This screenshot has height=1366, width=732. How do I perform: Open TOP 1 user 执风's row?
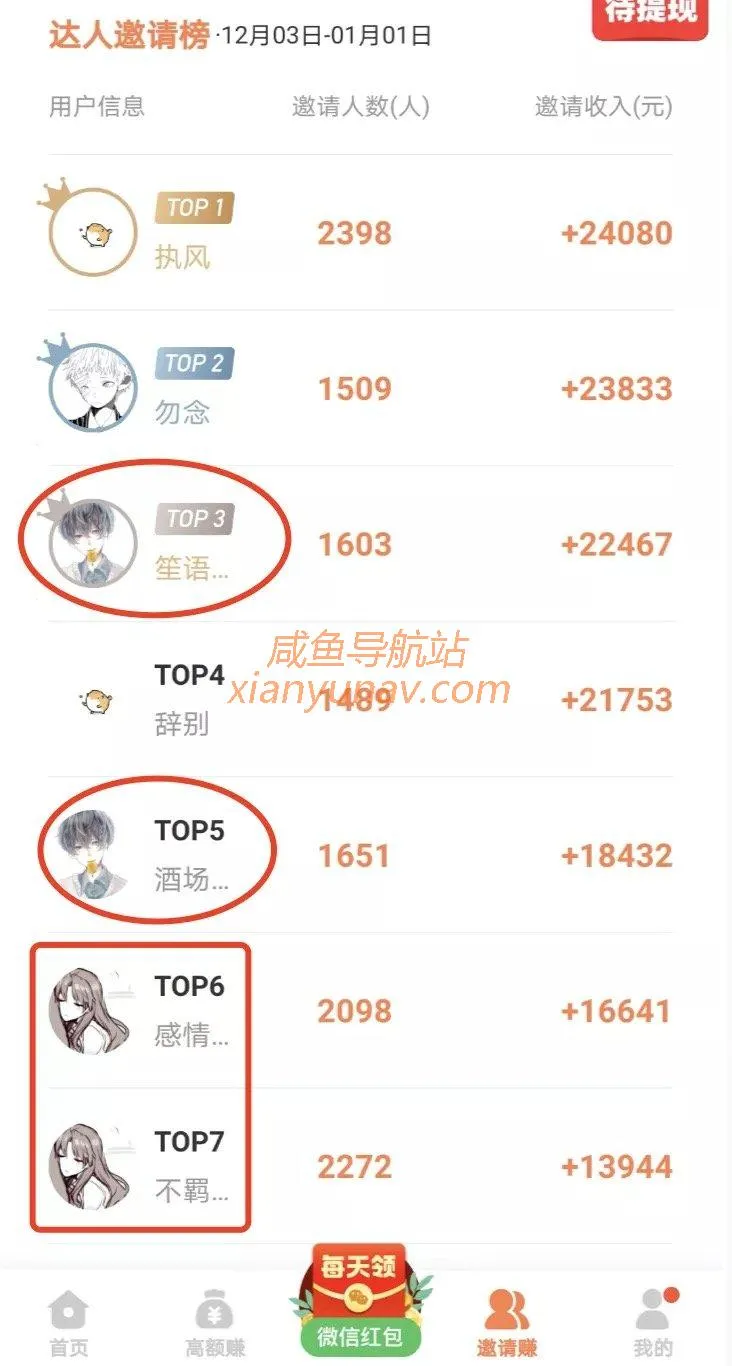point(360,233)
